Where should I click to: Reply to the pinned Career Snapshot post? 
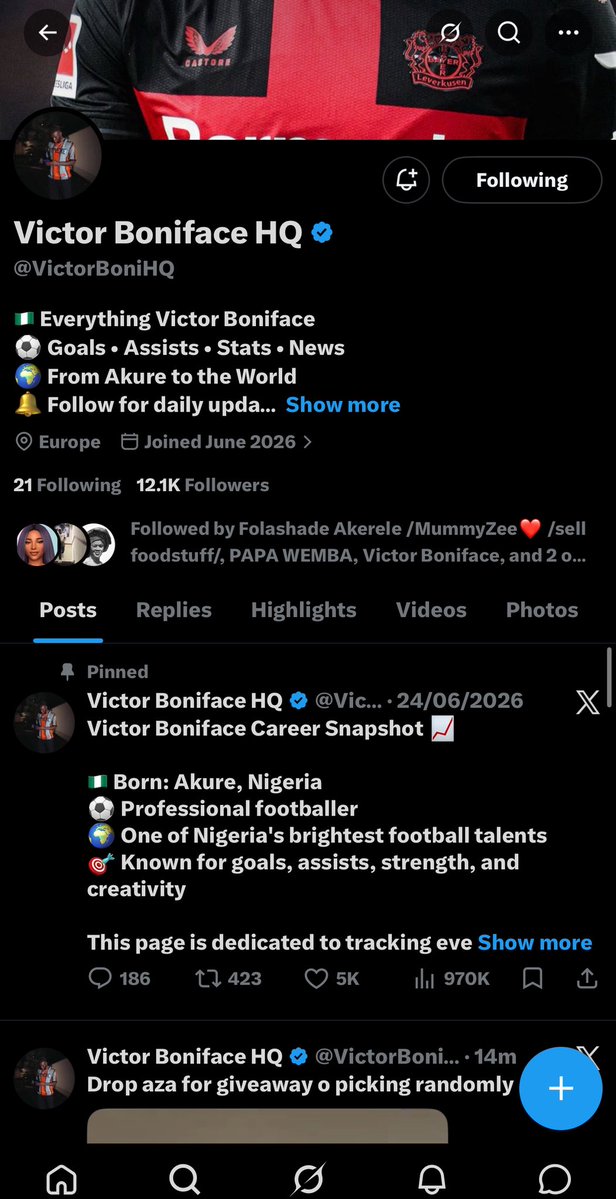coord(119,978)
